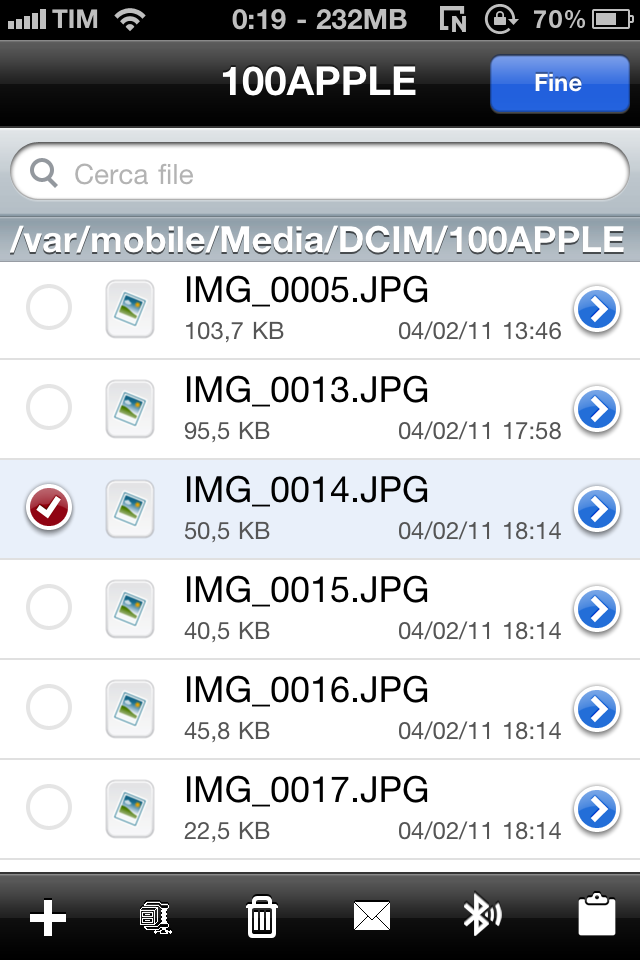Select the checkbox for IMG_0005.JPG

click(48, 308)
